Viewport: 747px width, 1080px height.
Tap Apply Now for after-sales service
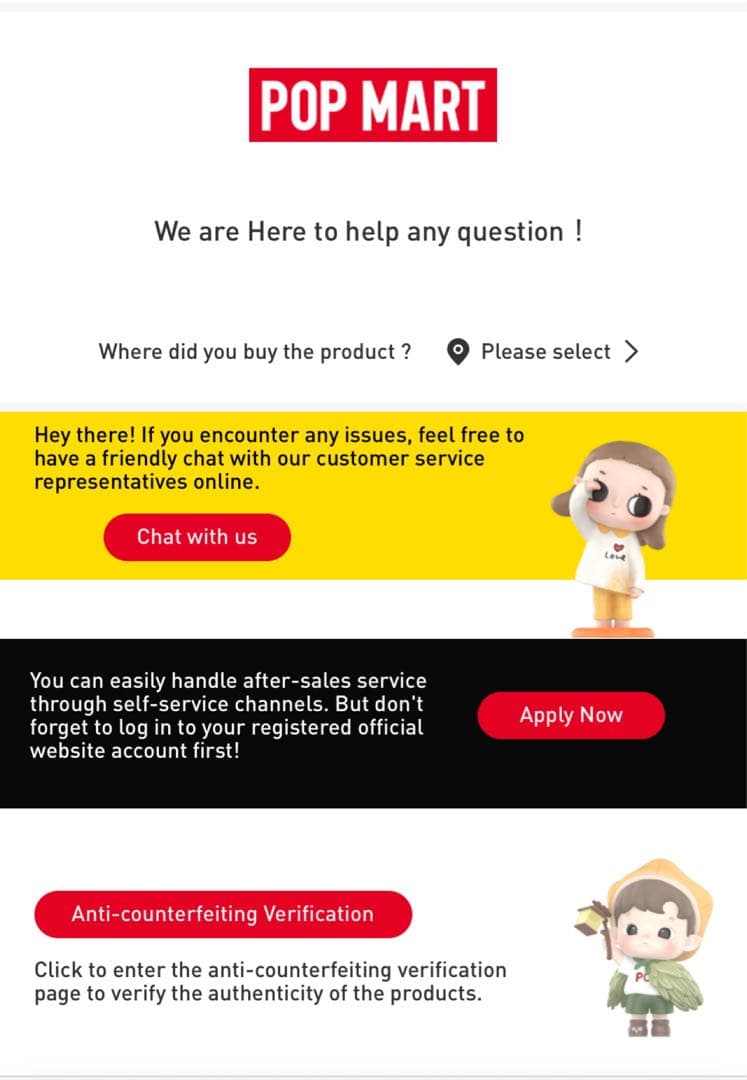coord(570,715)
